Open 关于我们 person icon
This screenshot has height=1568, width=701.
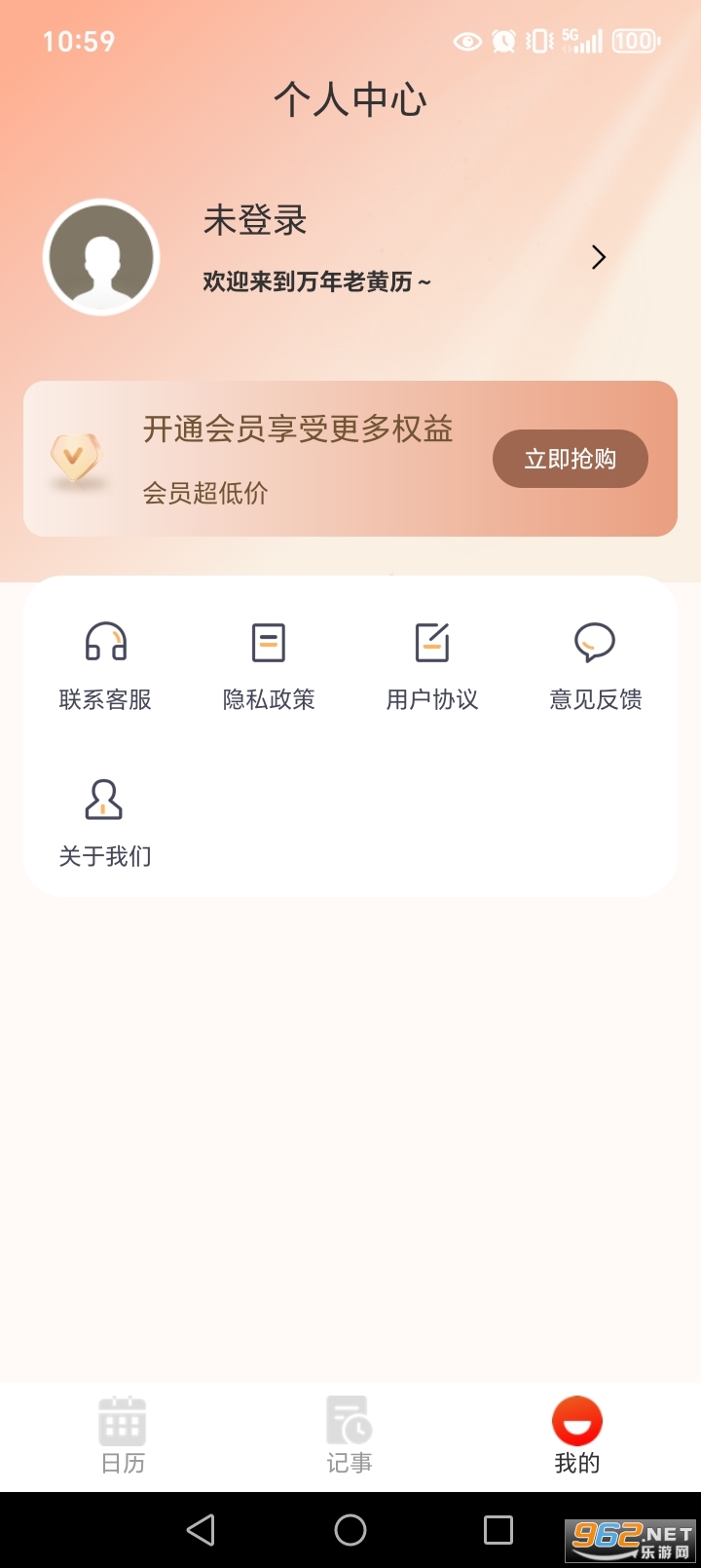(x=103, y=800)
